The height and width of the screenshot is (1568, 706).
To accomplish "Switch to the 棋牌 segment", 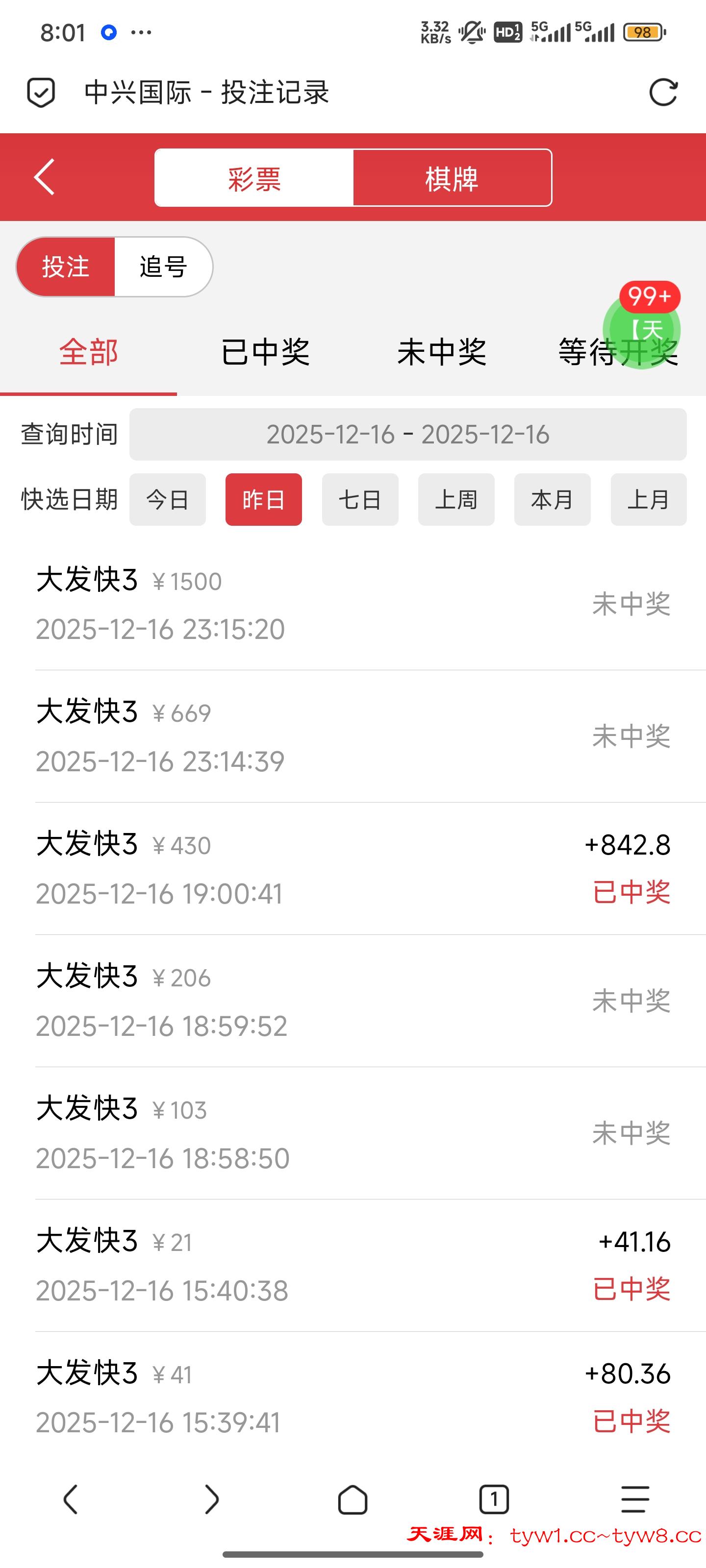I will click(452, 178).
